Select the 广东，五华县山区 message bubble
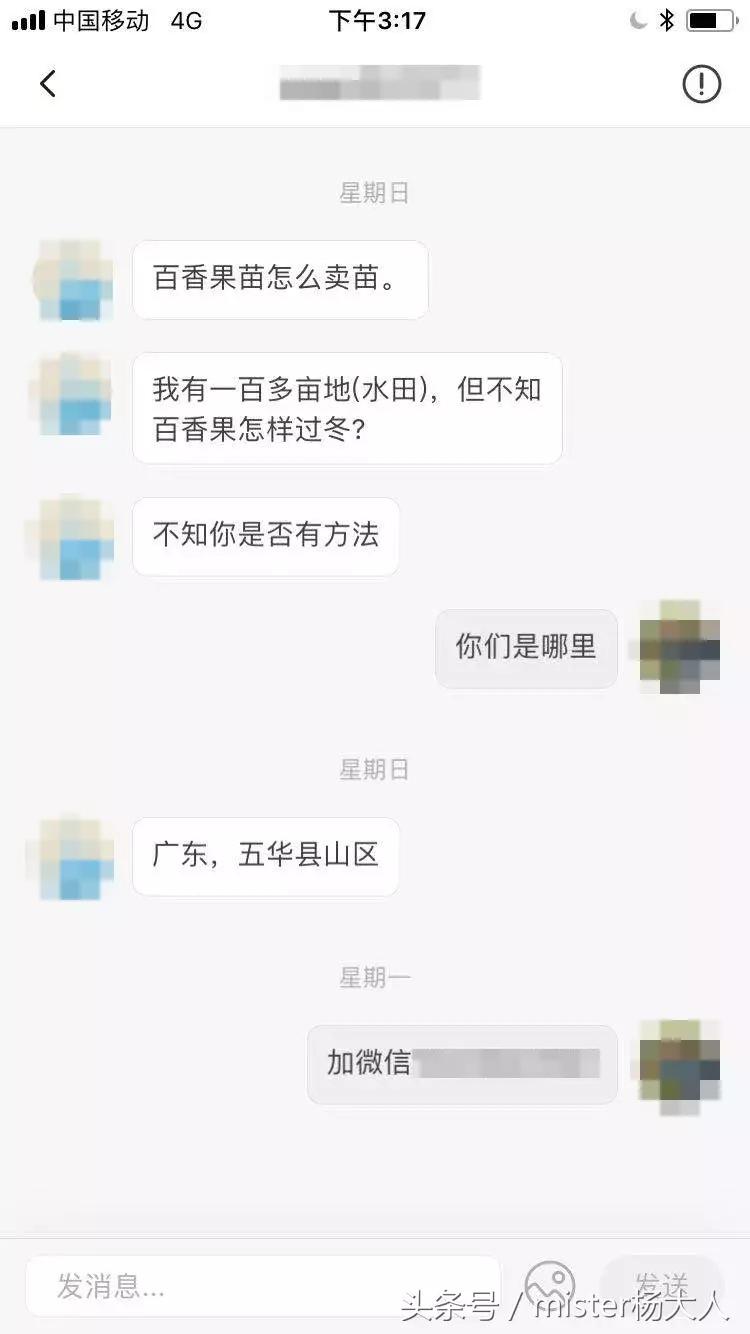 click(x=265, y=856)
